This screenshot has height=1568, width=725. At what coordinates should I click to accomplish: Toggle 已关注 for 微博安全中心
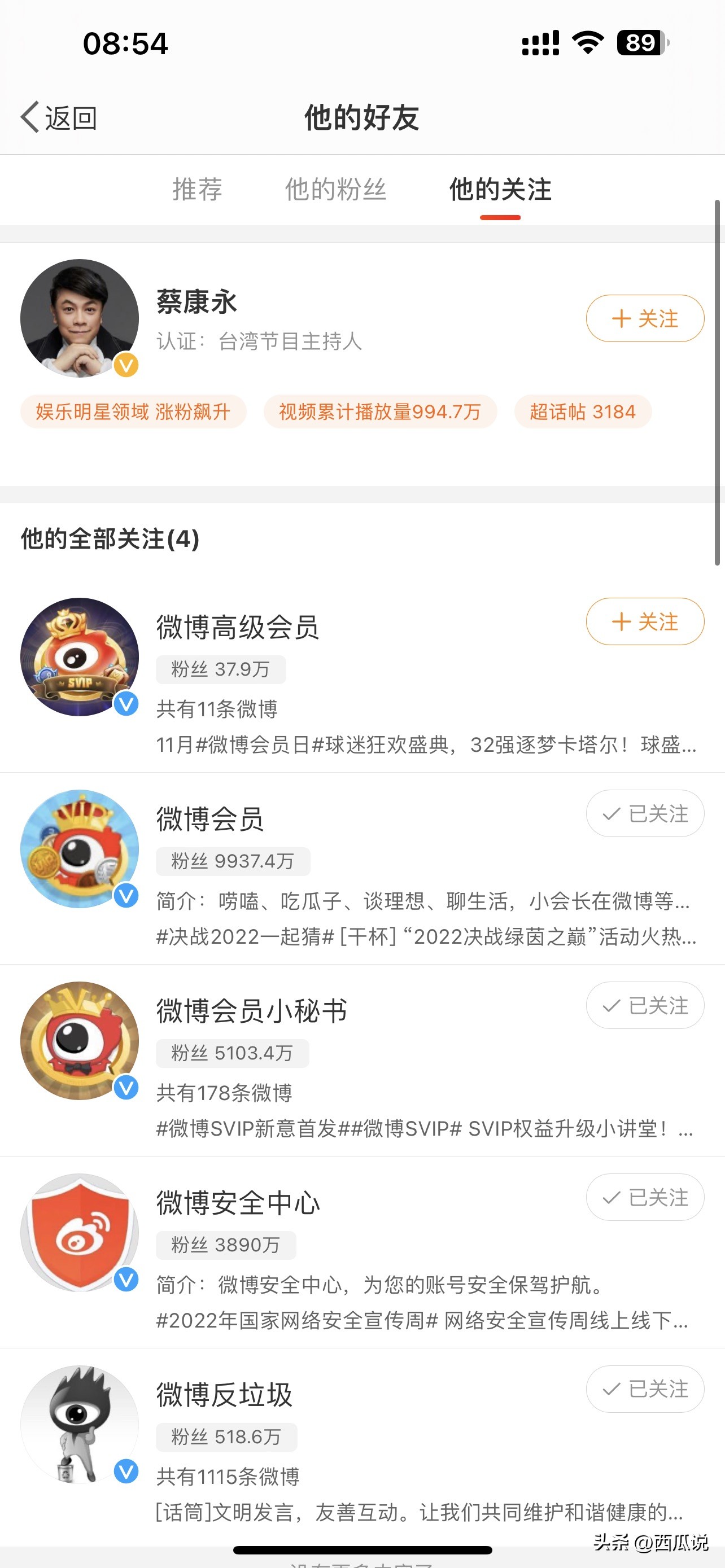pos(645,1197)
